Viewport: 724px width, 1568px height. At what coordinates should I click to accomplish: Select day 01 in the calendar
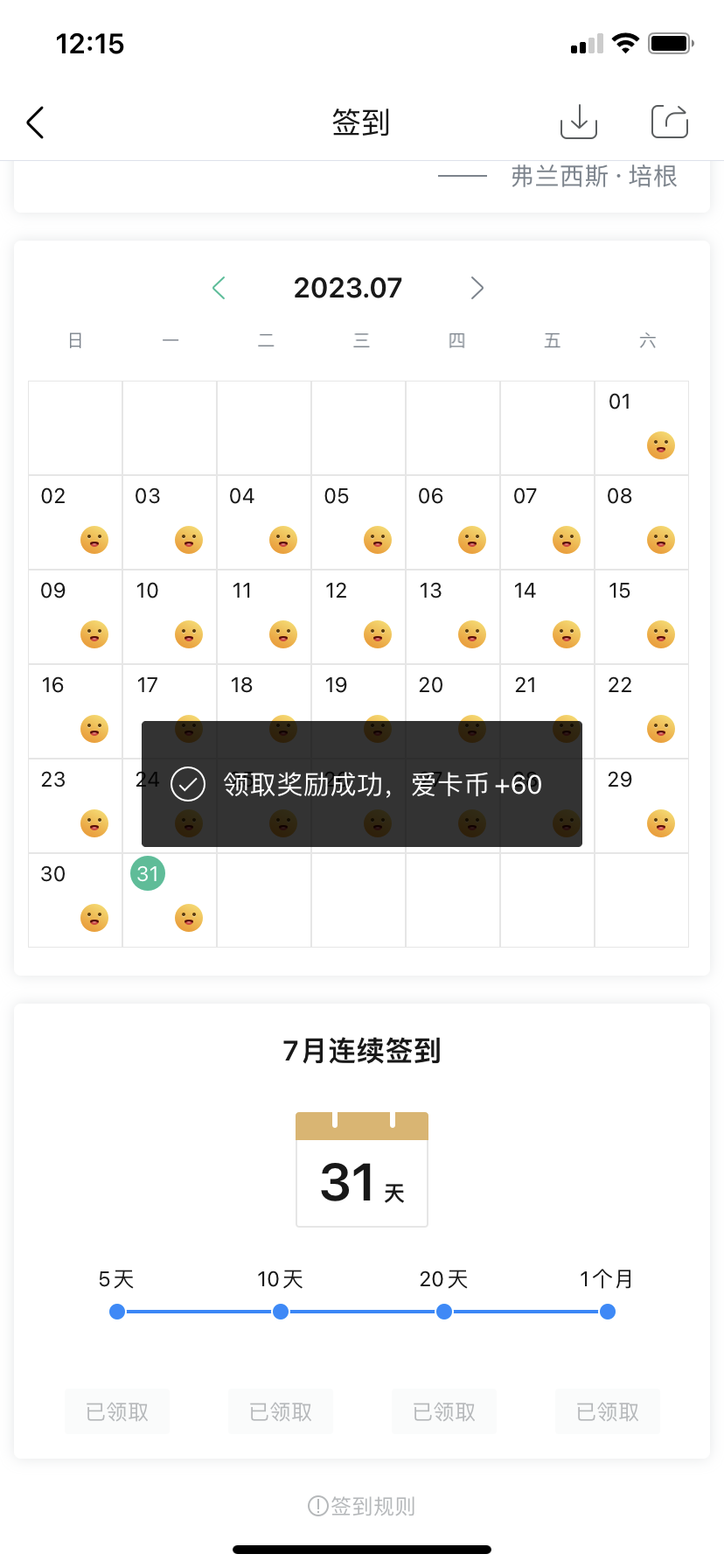(x=641, y=427)
